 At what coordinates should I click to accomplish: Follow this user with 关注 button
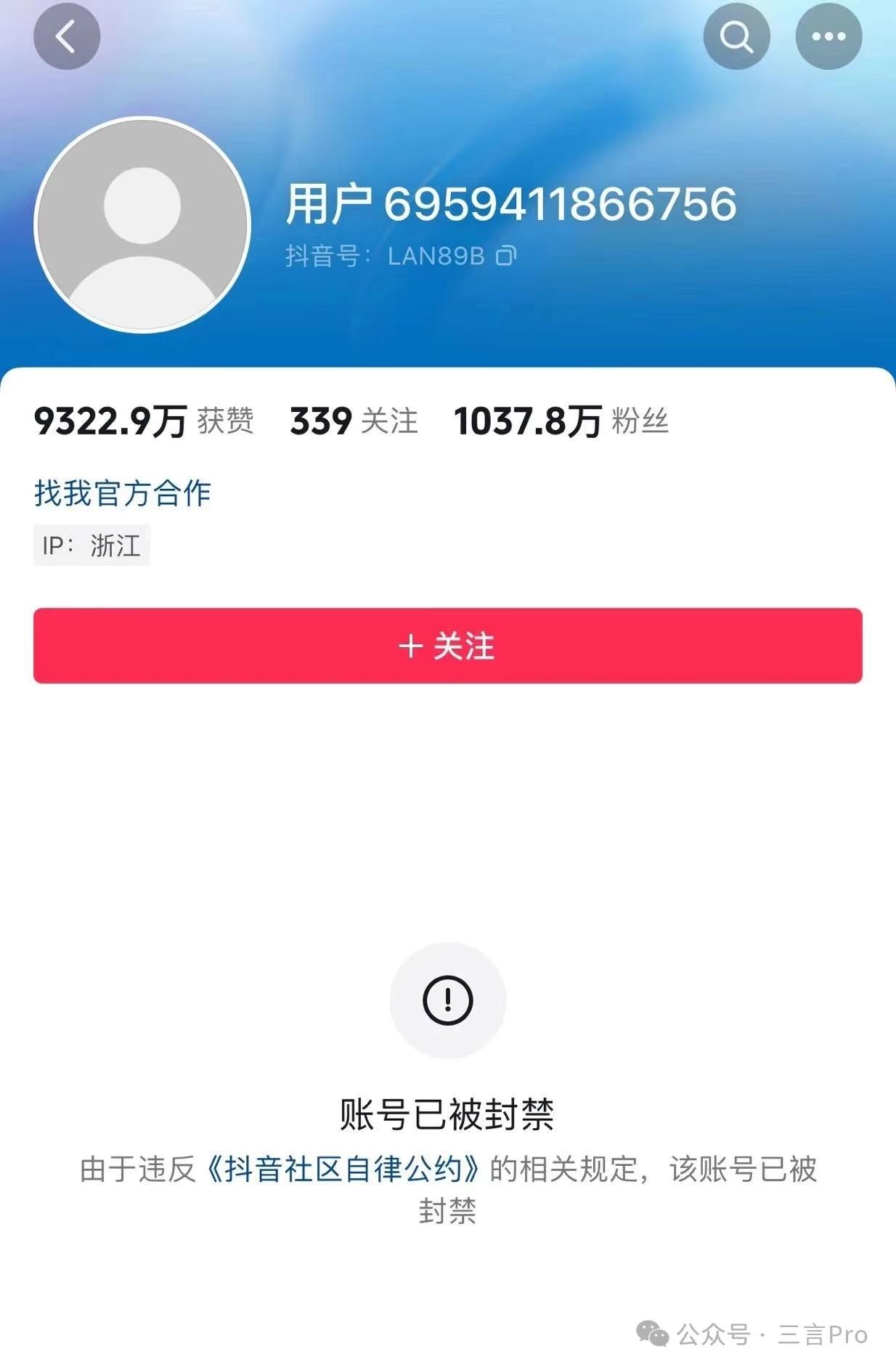click(447, 646)
